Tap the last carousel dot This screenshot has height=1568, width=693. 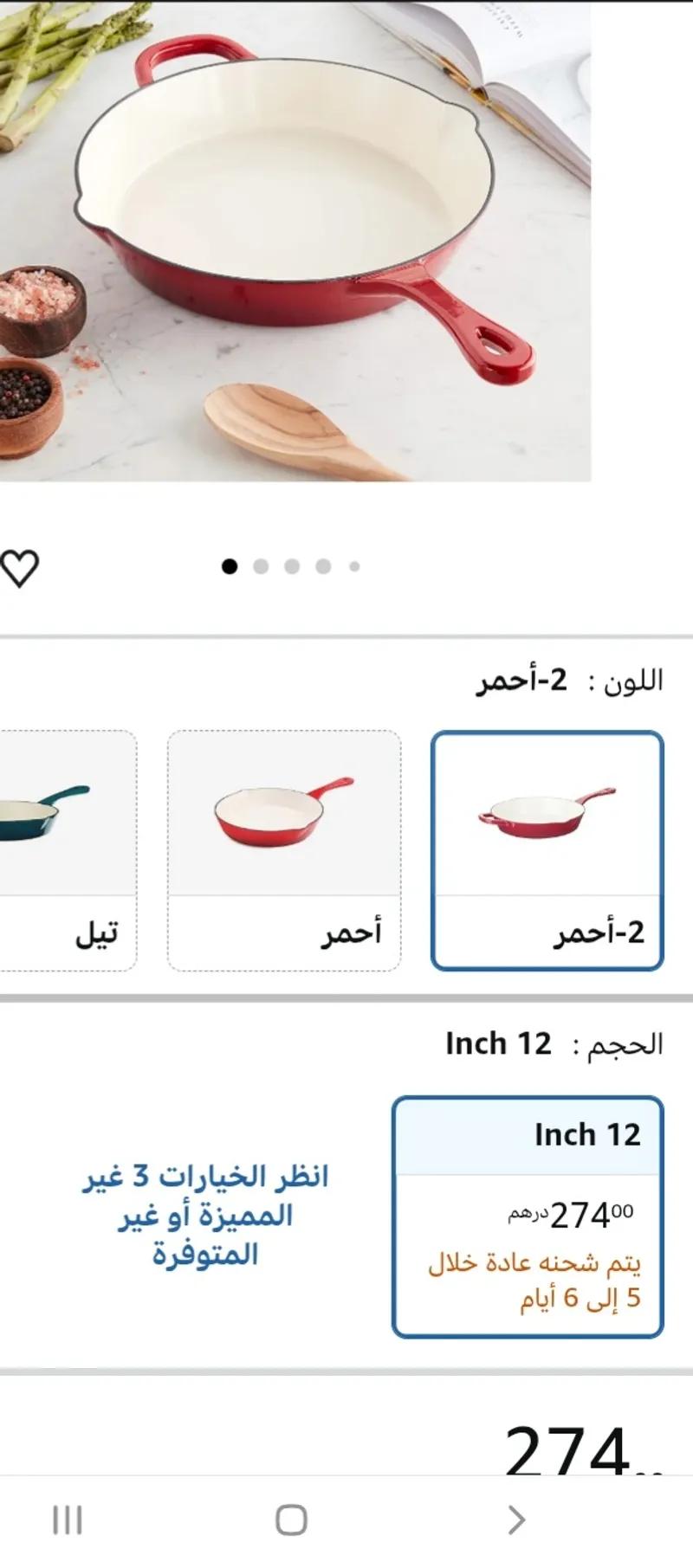(354, 565)
